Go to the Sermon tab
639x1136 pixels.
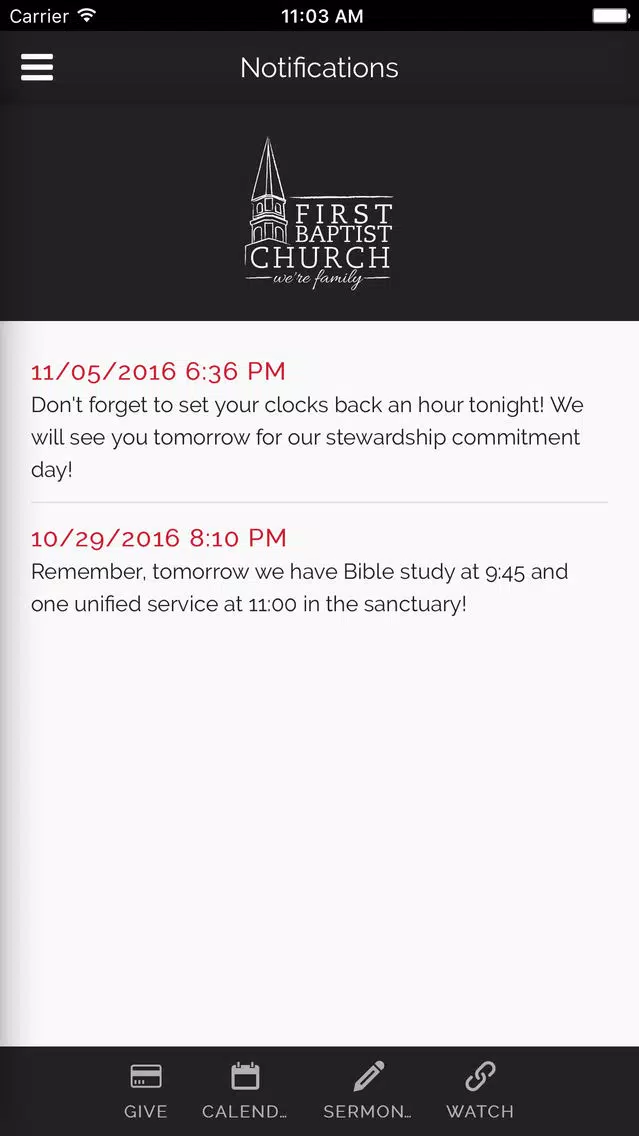point(368,1090)
